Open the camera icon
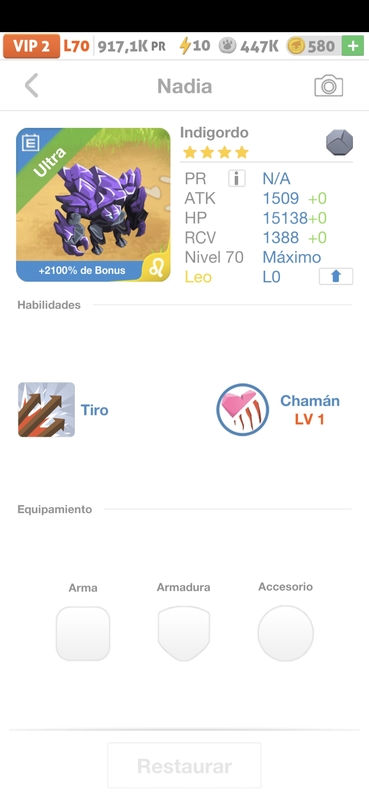Image resolution: width=369 pixels, height=800 pixels. (328, 86)
